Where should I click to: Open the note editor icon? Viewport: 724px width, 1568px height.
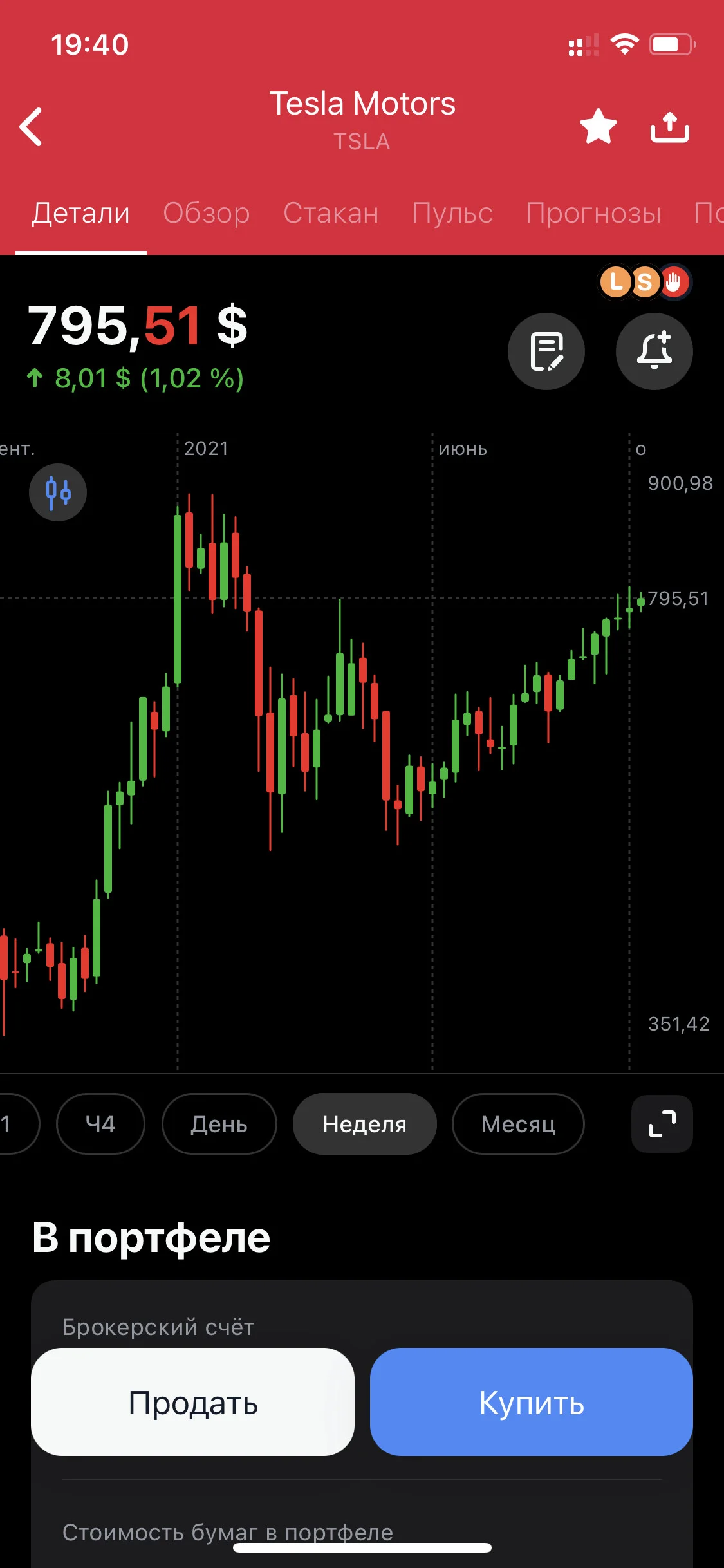click(546, 351)
